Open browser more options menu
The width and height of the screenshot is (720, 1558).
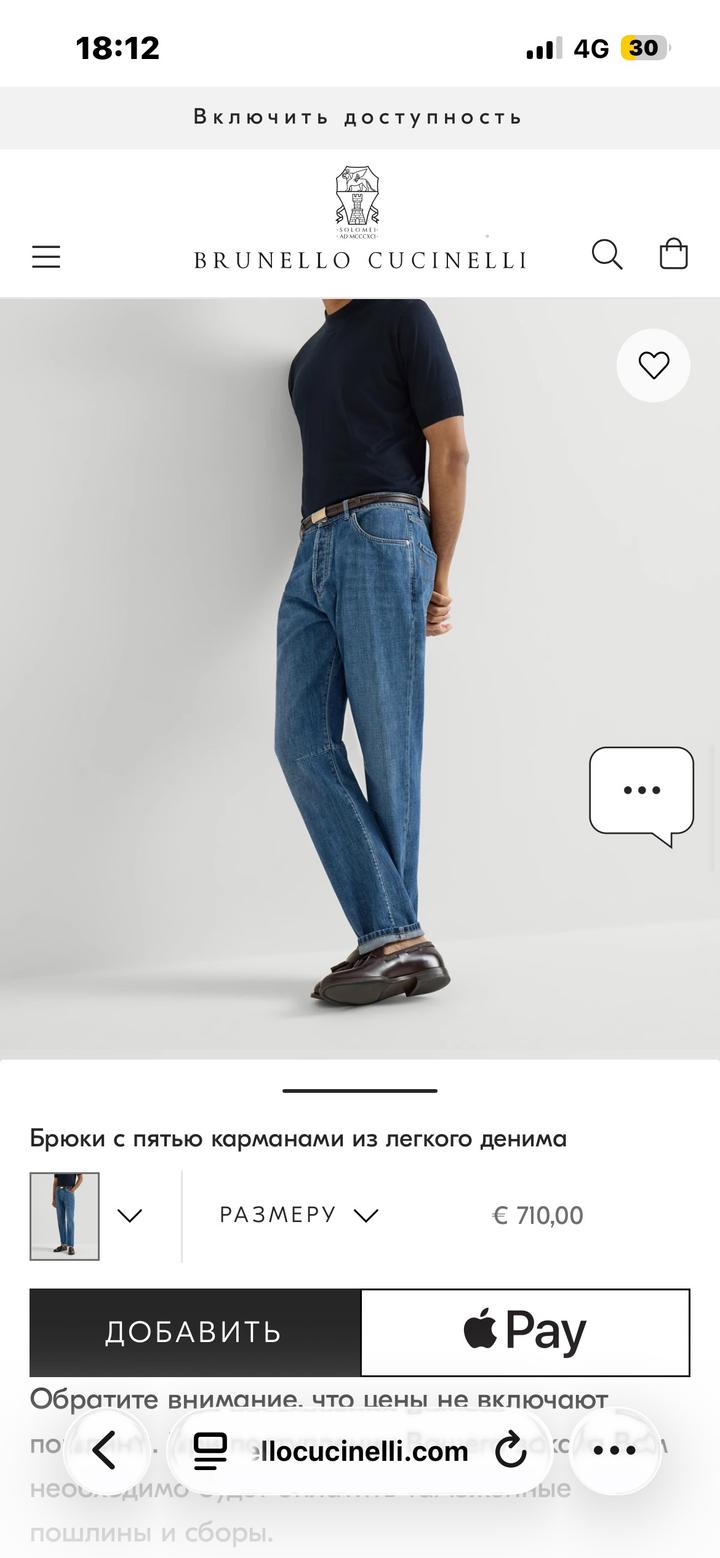[615, 1450]
